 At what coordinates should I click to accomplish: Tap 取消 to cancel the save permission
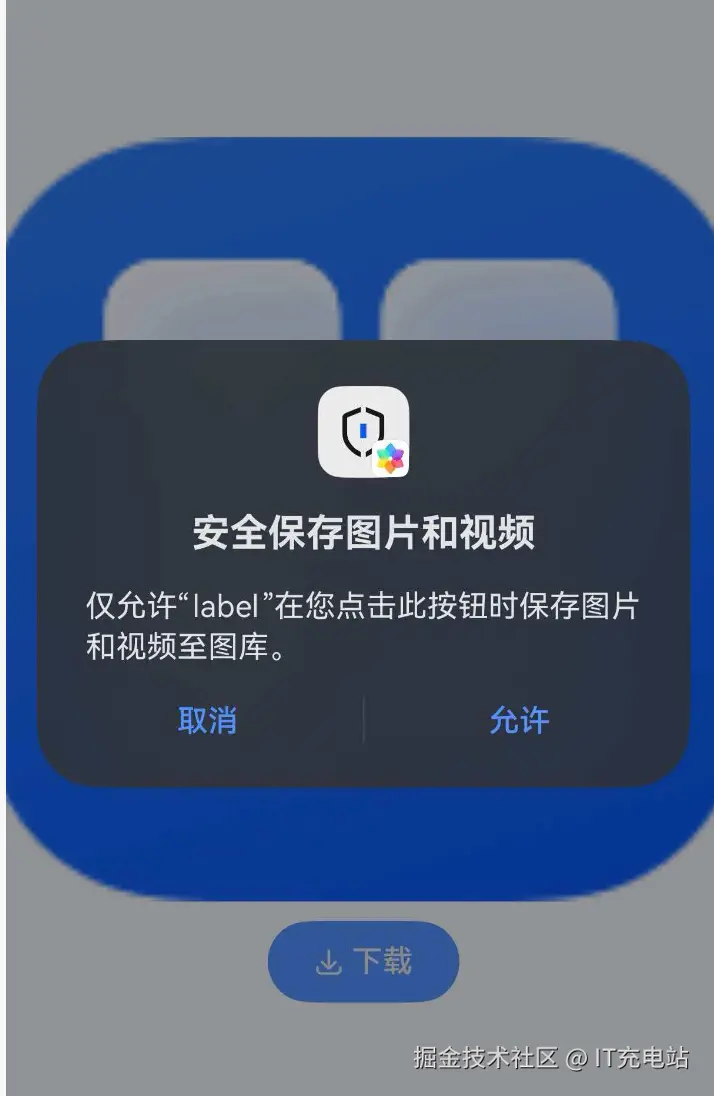[x=207, y=720]
